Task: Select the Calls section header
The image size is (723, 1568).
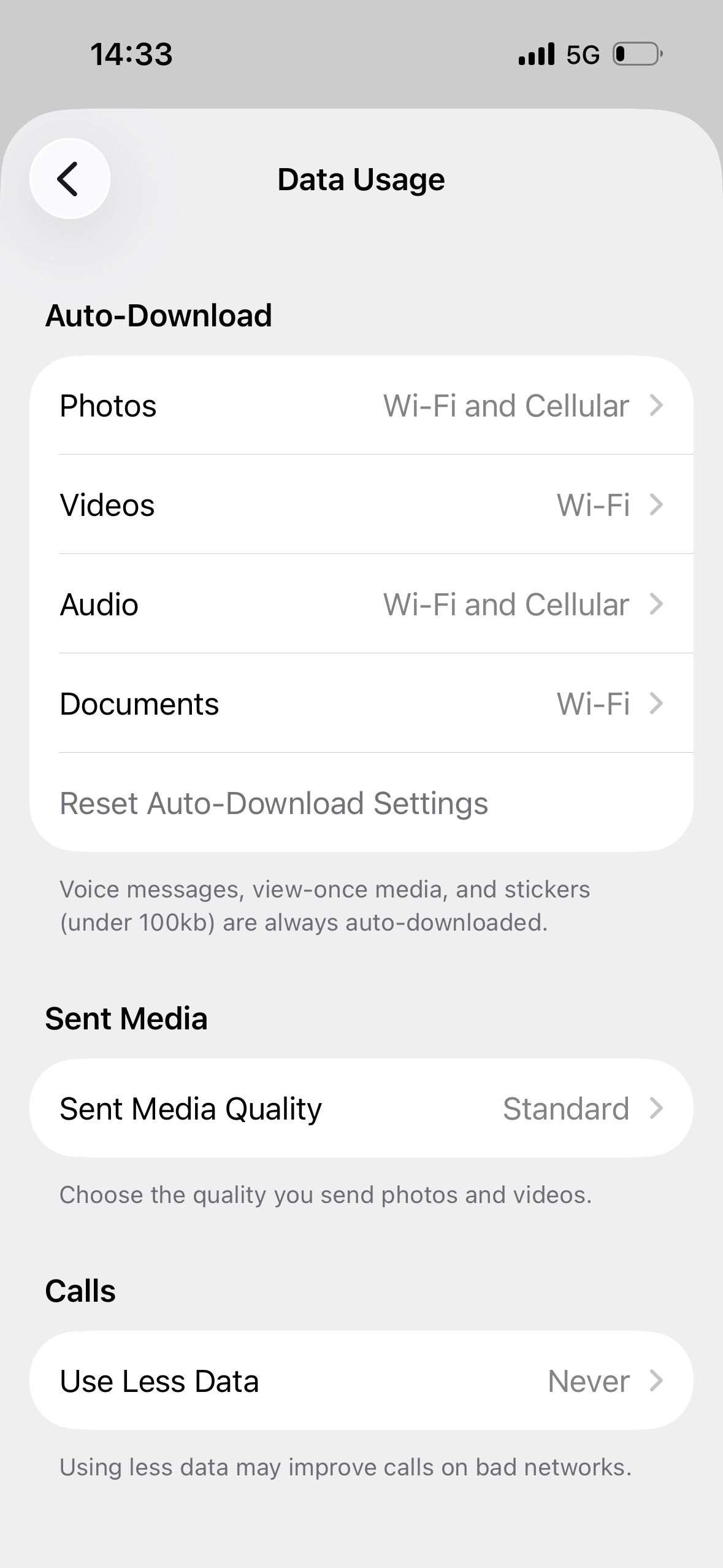Action: pyautogui.click(x=80, y=1289)
